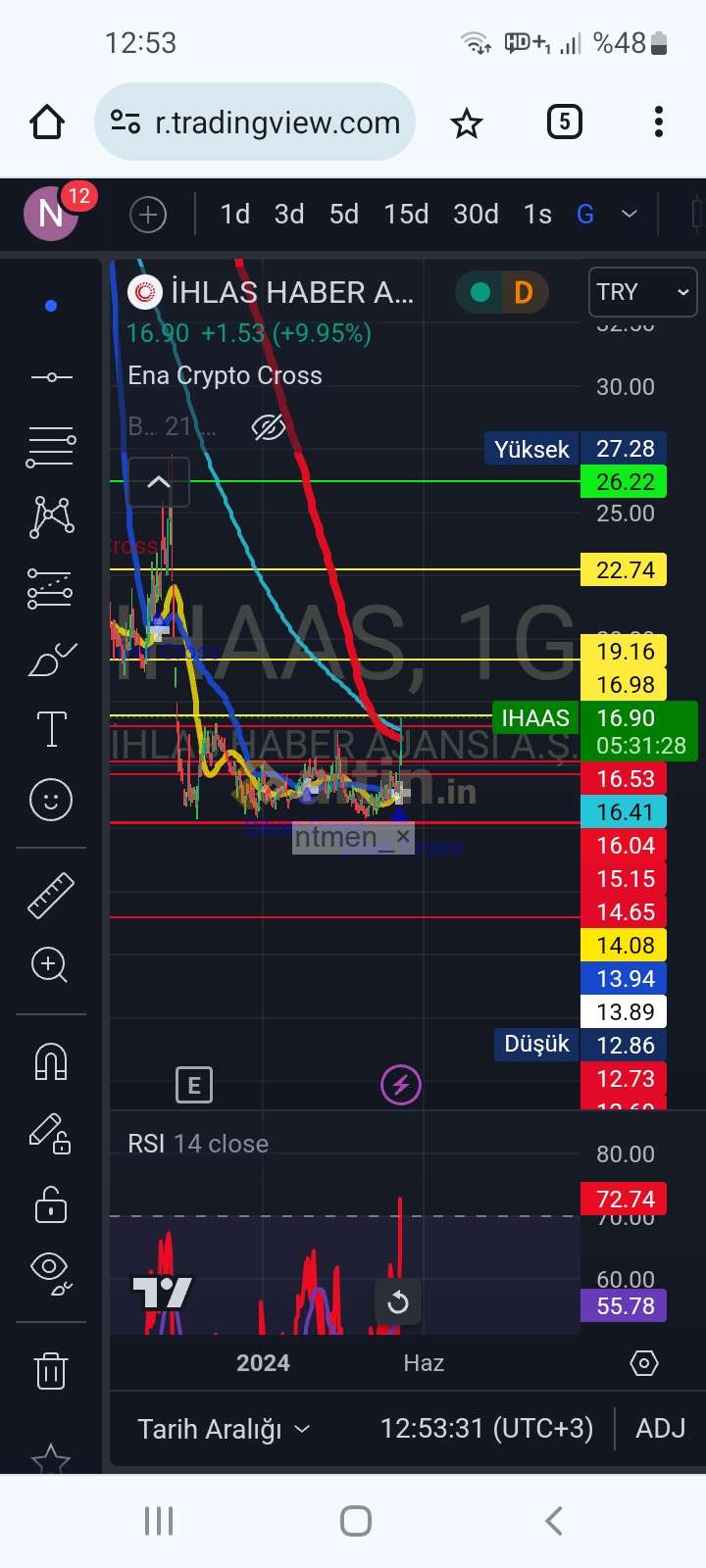Delete drawings with the trash icon
The image size is (706, 1568).
tap(51, 1369)
